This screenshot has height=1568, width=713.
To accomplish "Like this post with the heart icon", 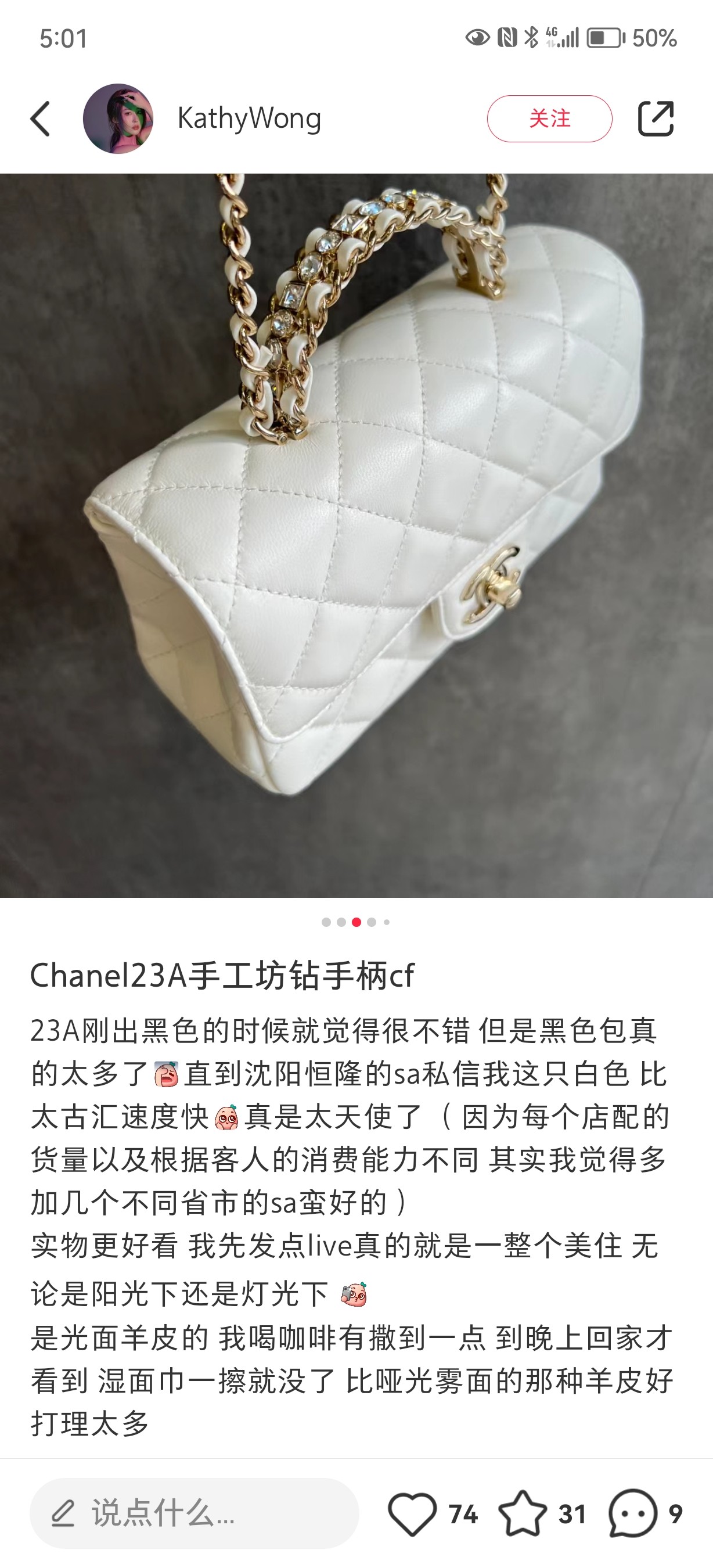I will 413,1513.
